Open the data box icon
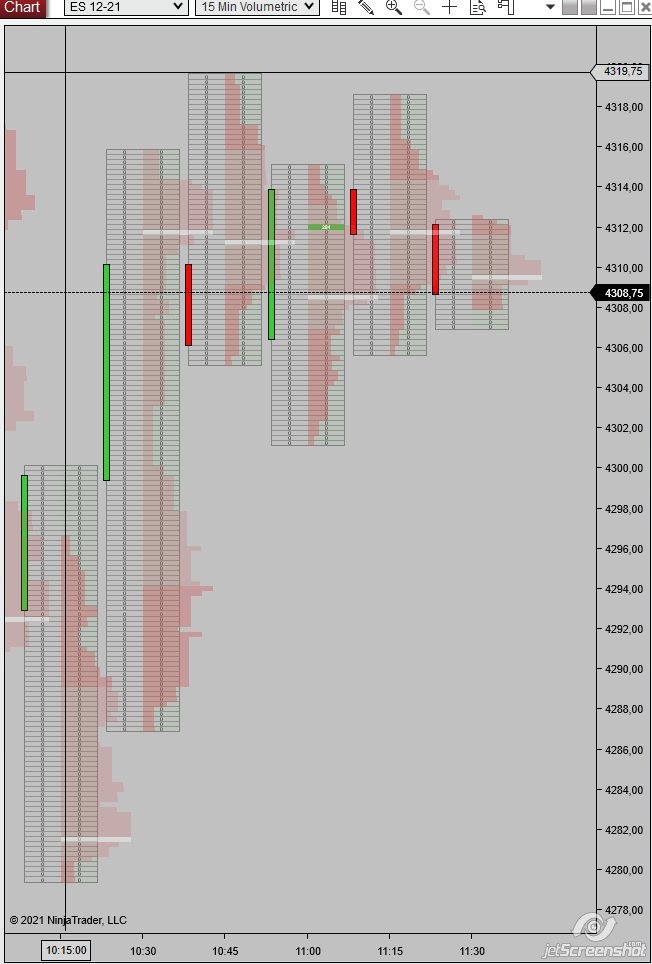 (477, 7)
